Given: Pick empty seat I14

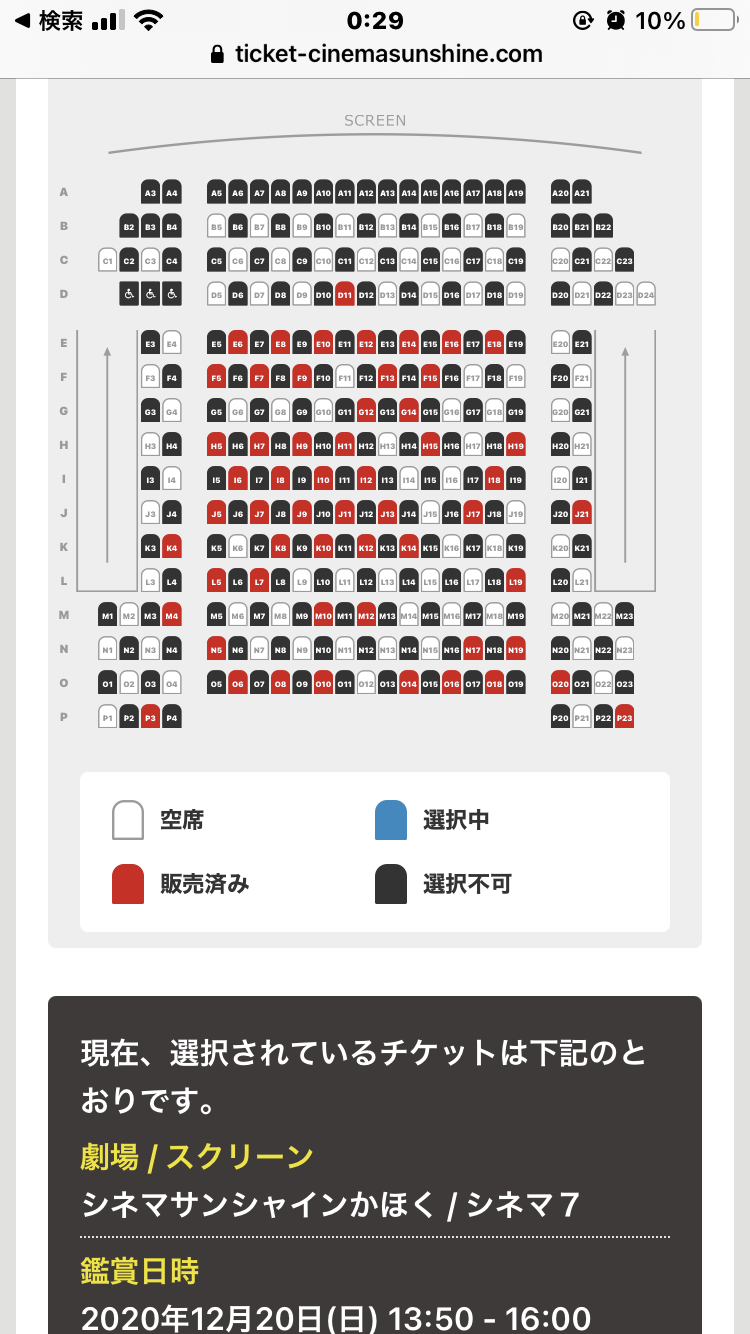Looking at the screenshot, I should 409,479.
